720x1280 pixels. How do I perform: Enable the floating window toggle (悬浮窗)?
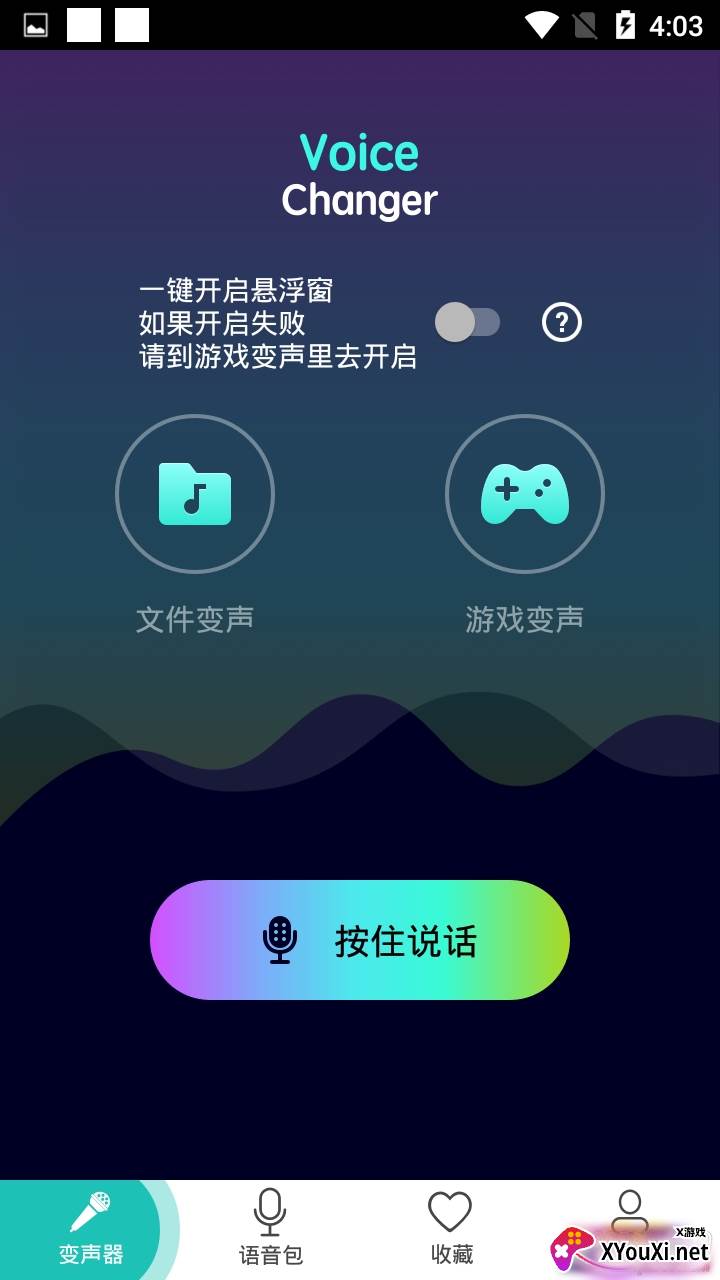[467, 323]
